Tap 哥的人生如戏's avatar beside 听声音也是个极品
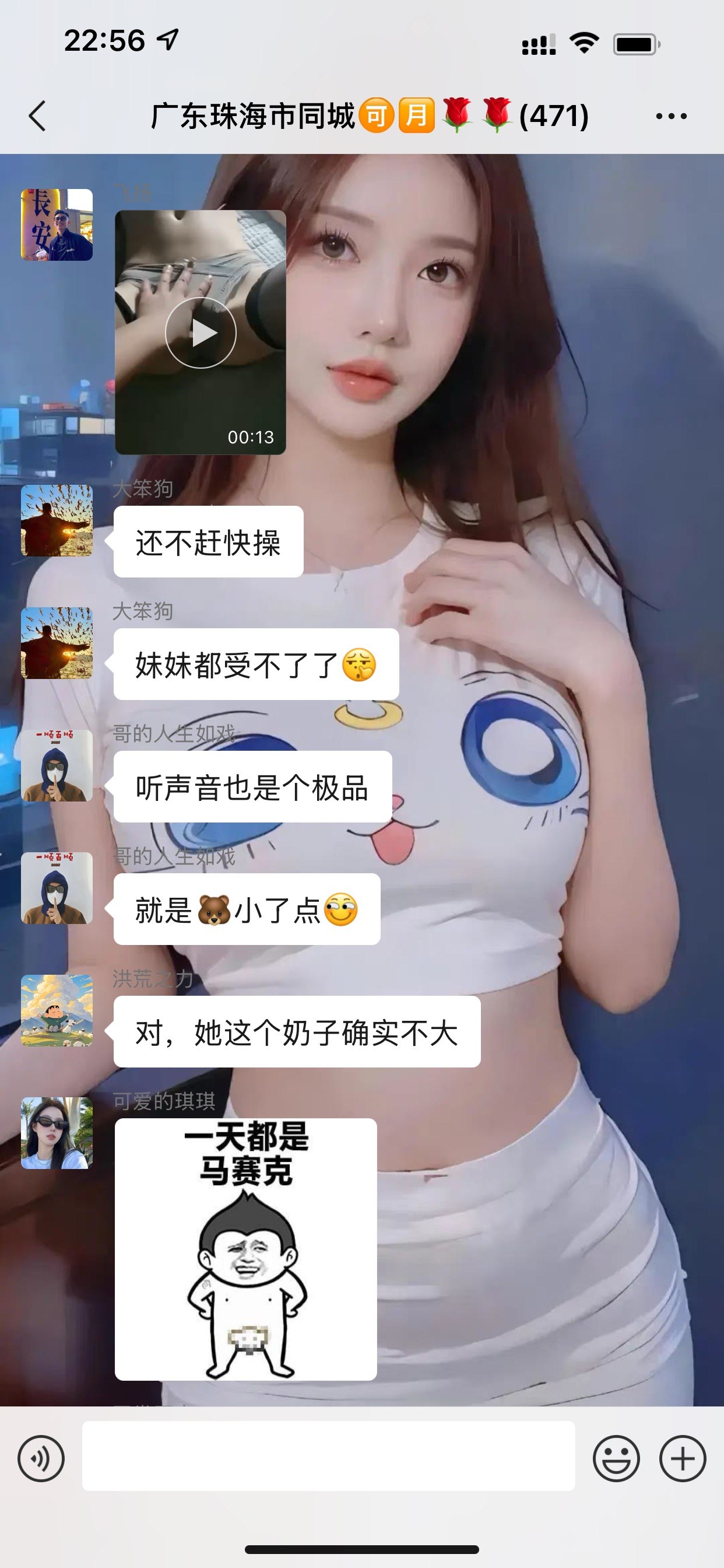This screenshot has height=1568, width=724. click(57, 765)
